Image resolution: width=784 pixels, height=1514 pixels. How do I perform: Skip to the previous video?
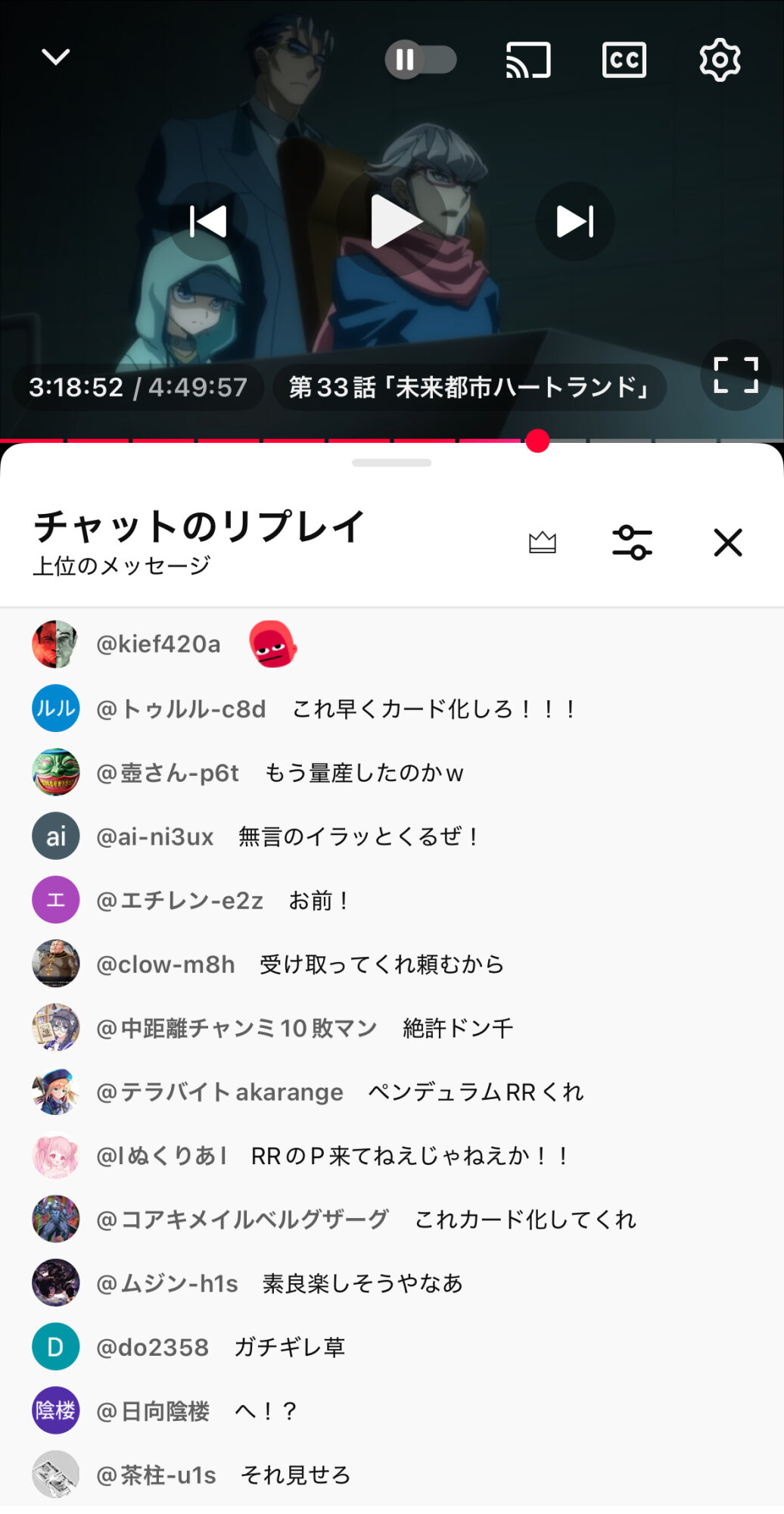208,222
